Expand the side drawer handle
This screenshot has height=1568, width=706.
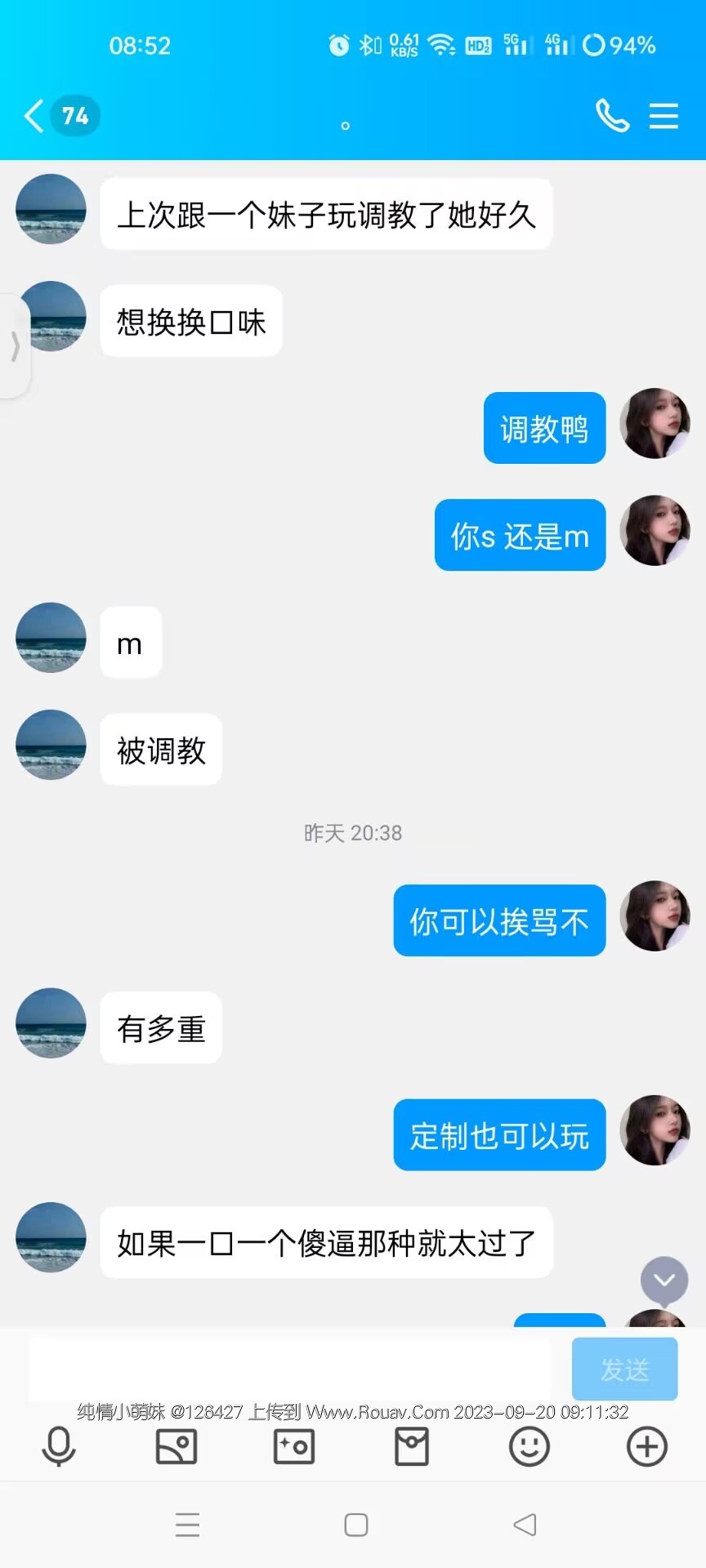pos(15,346)
